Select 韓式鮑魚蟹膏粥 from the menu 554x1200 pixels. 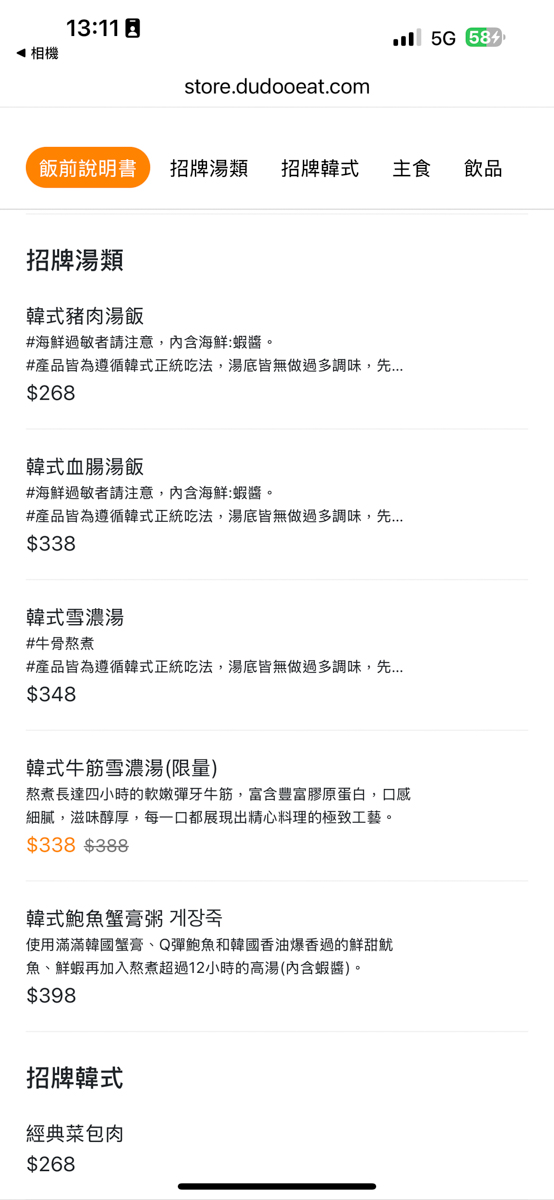coord(277,957)
